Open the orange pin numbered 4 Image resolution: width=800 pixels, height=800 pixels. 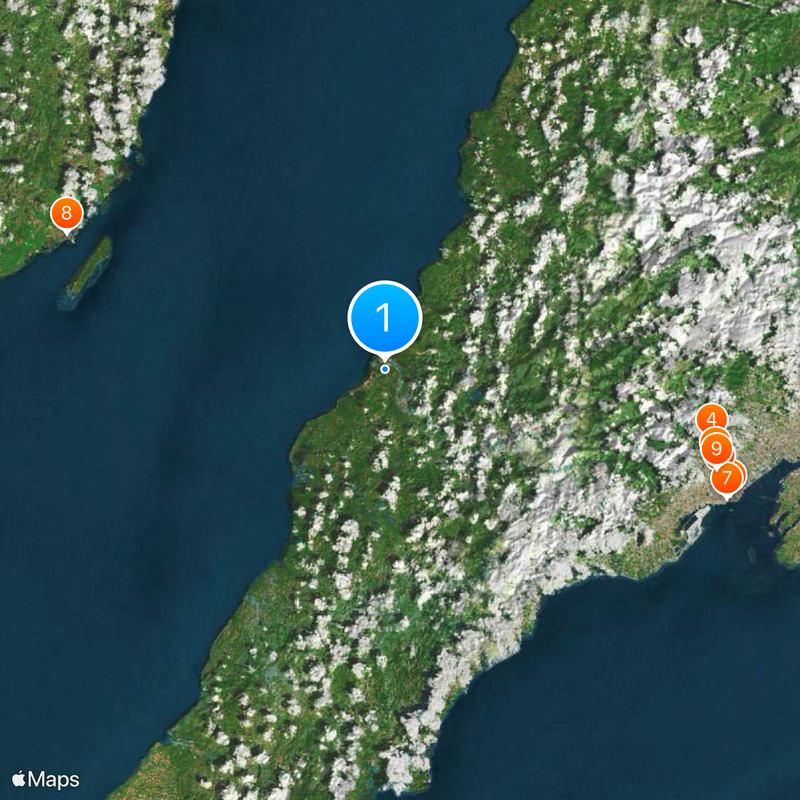pos(710,419)
